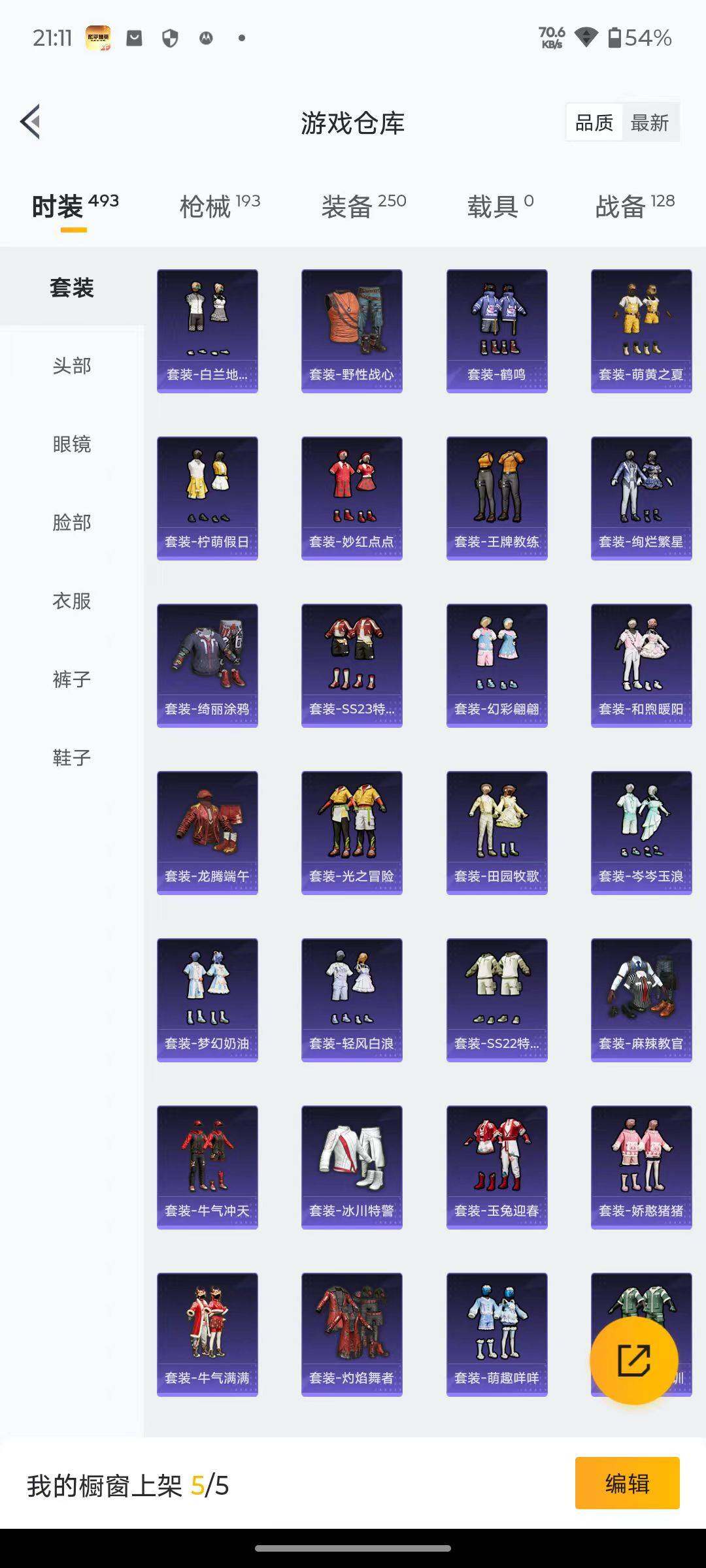The height and width of the screenshot is (1568, 706).
Task: Select the 套装-龙腾端午 outfit icon
Action: point(207,831)
